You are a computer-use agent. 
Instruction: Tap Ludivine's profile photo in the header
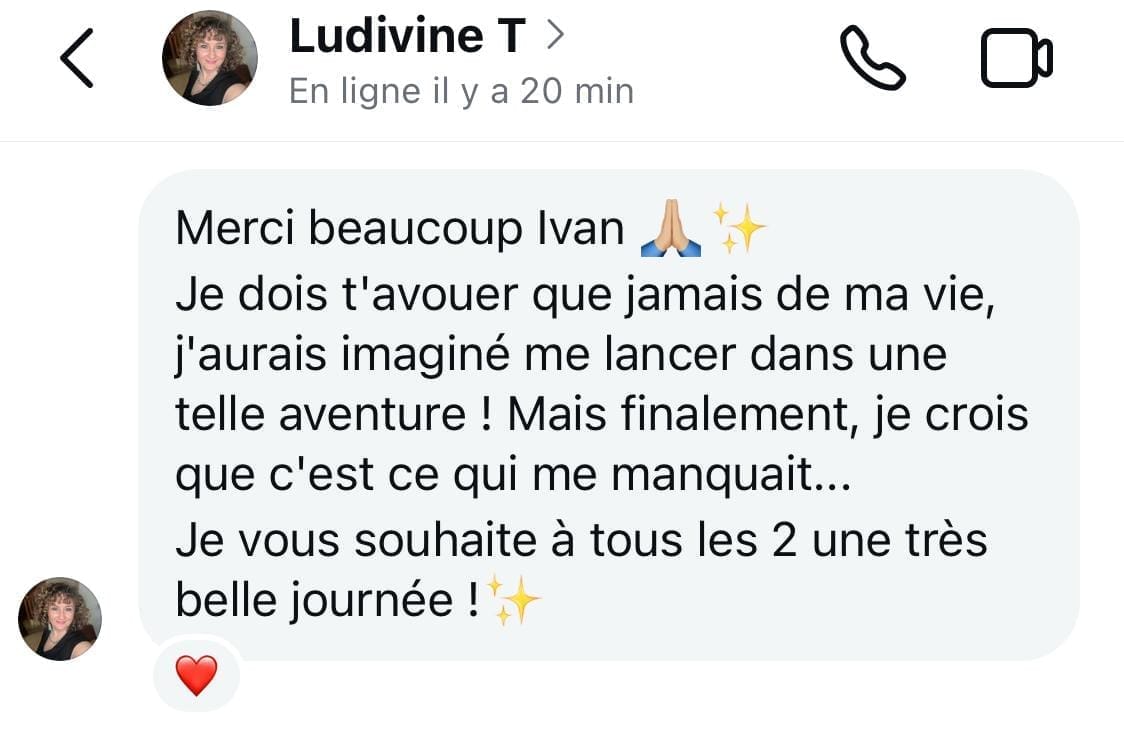(x=209, y=59)
